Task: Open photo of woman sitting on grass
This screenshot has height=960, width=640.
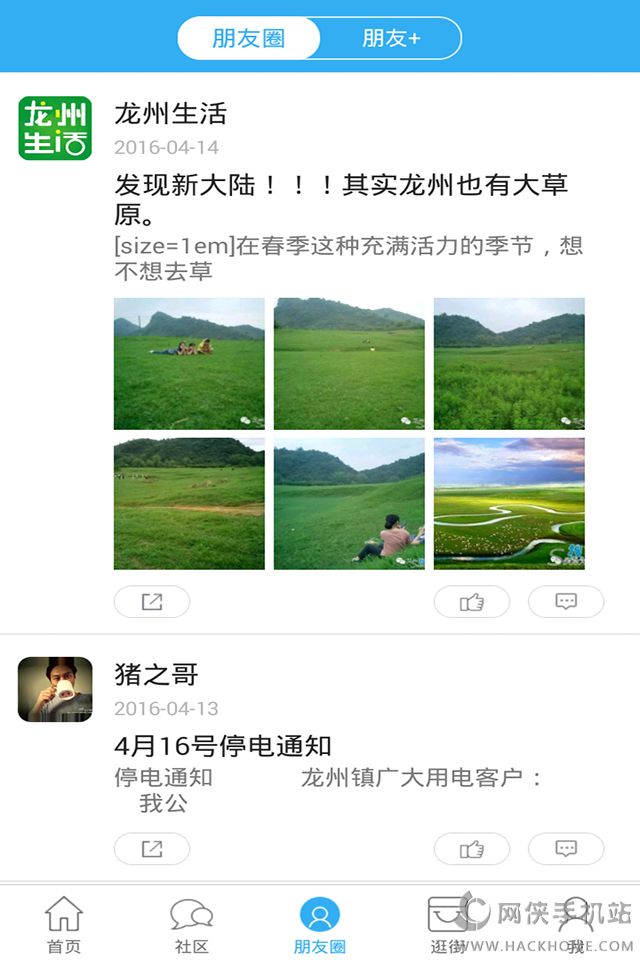Action: (x=349, y=503)
